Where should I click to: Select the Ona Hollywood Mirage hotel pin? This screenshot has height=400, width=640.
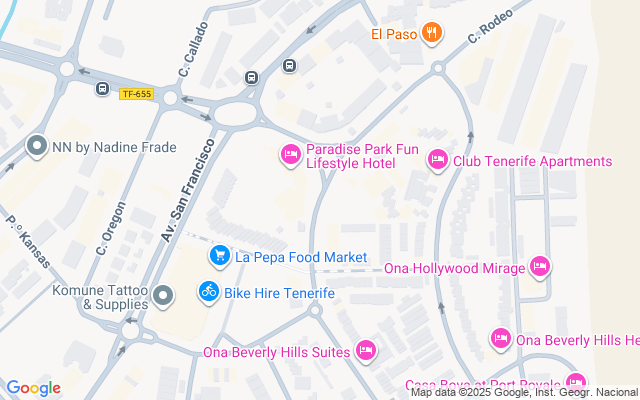pos(539,267)
